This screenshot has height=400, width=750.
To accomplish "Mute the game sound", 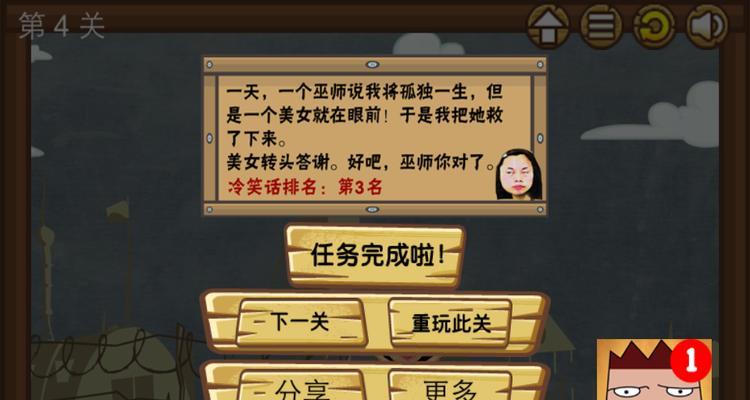I will (x=708, y=27).
